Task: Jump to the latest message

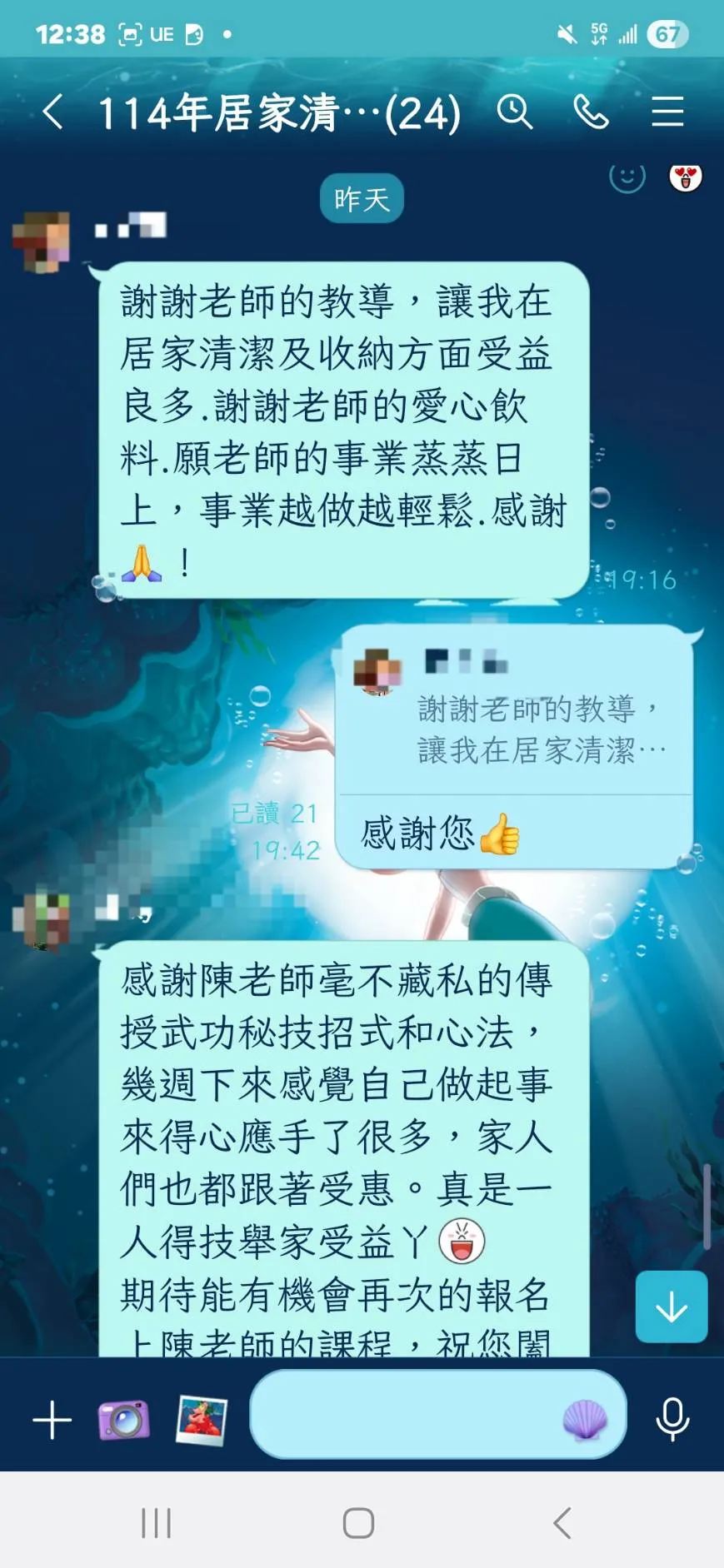Action: [671, 1307]
